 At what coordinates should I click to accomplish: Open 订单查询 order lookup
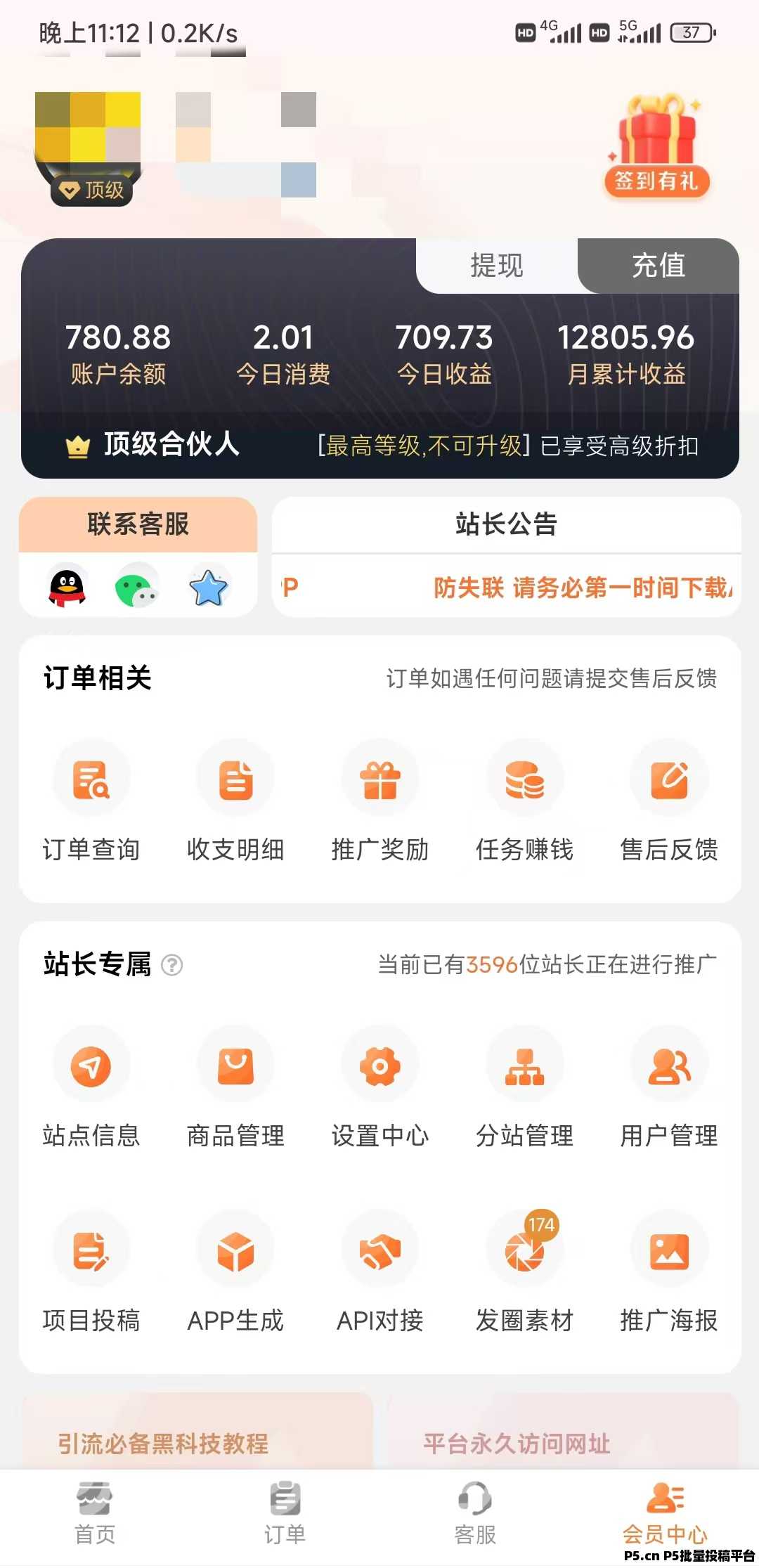tap(91, 801)
